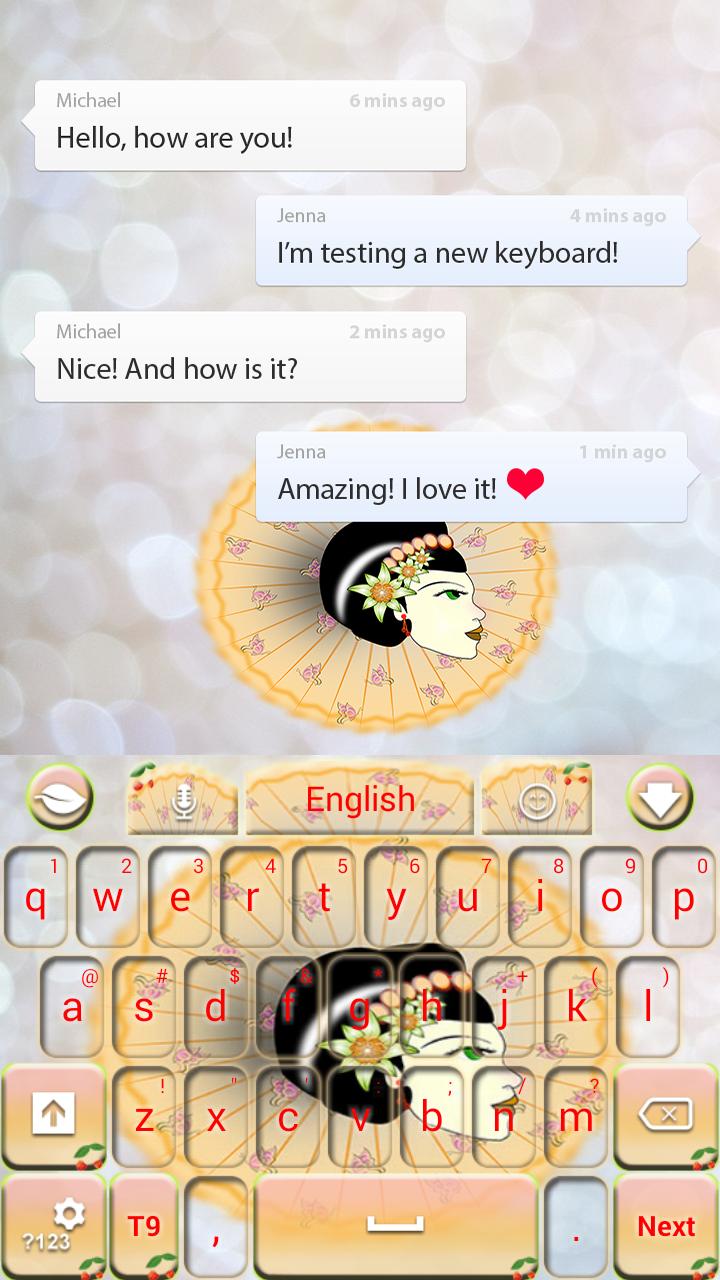
Task: Activate the microphone voice input key
Action: (182, 800)
